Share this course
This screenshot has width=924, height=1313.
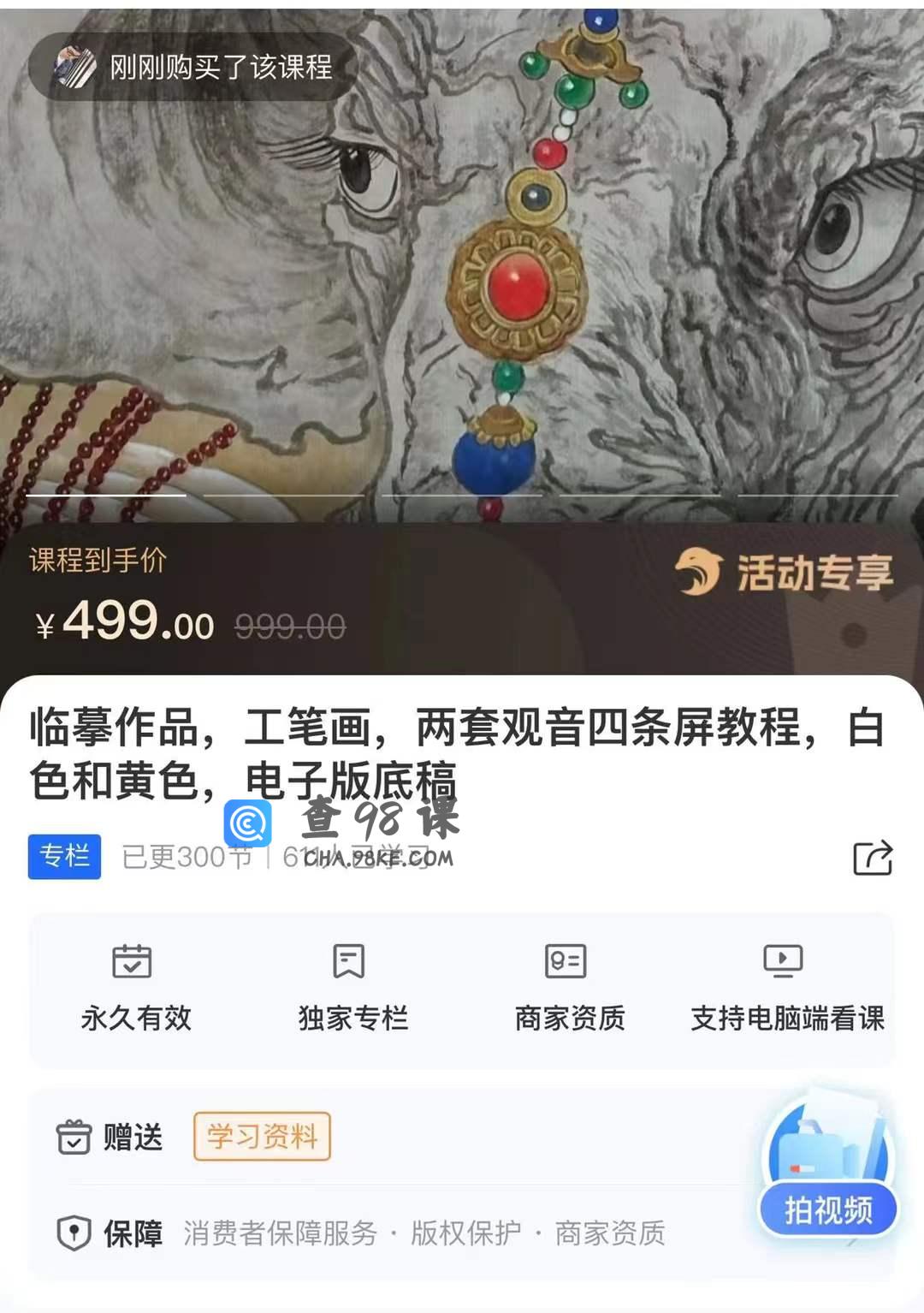click(x=873, y=857)
